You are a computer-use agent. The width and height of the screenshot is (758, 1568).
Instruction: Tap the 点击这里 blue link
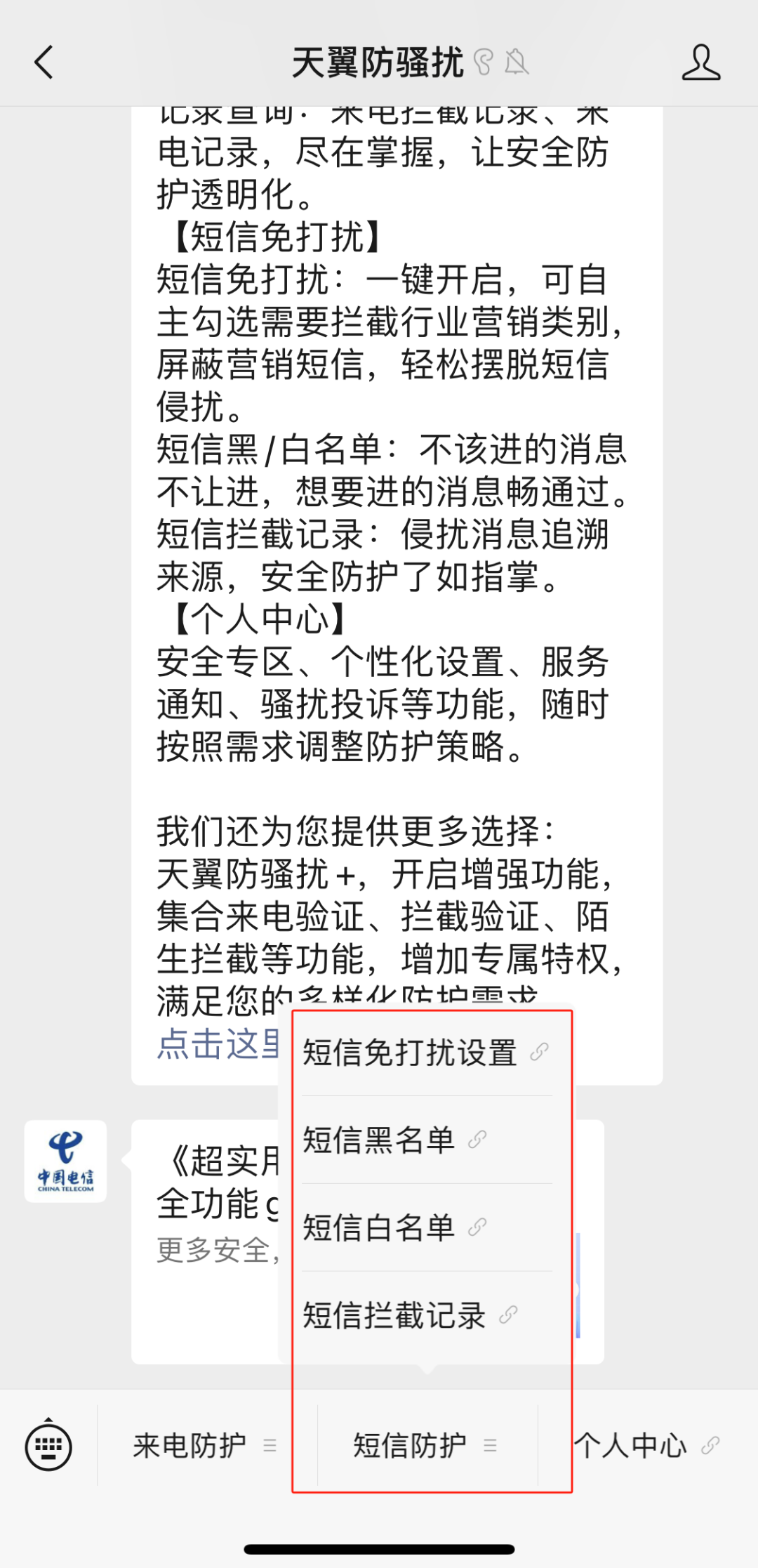pyautogui.click(x=218, y=1044)
